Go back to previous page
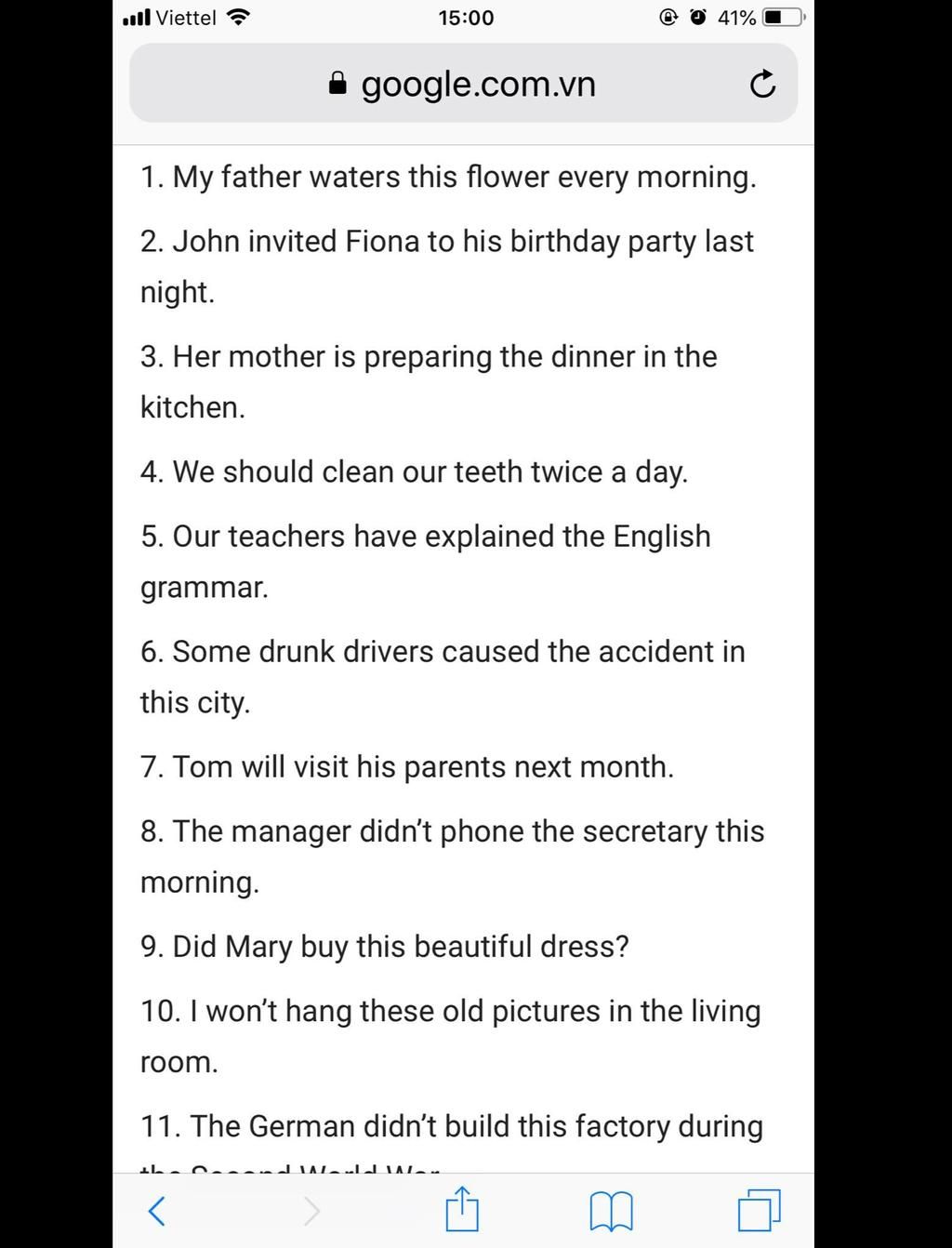Screen dimensions: 952x1248 click(157, 1210)
